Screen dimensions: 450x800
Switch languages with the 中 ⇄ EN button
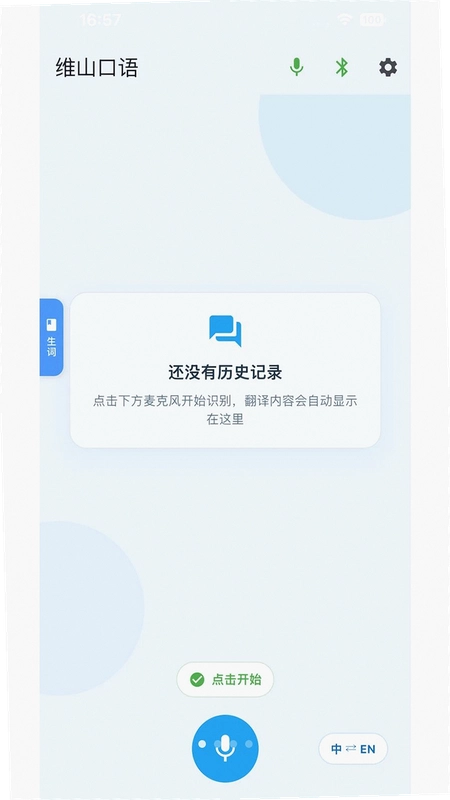(x=353, y=749)
